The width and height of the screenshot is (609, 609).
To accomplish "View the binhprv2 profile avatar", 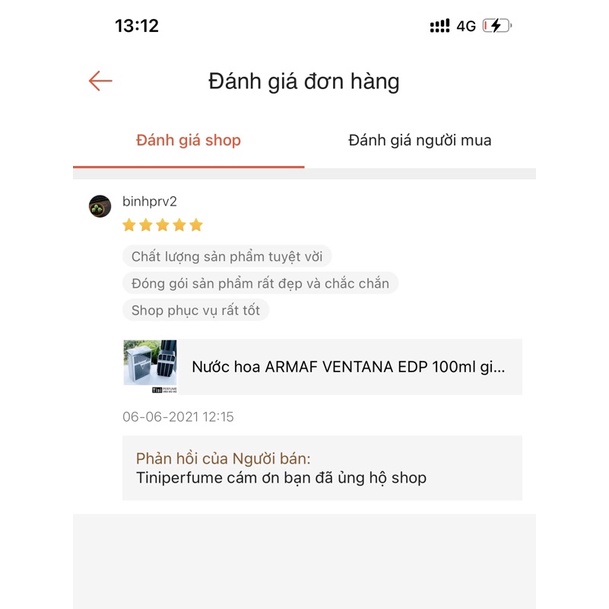I will (100, 206).
